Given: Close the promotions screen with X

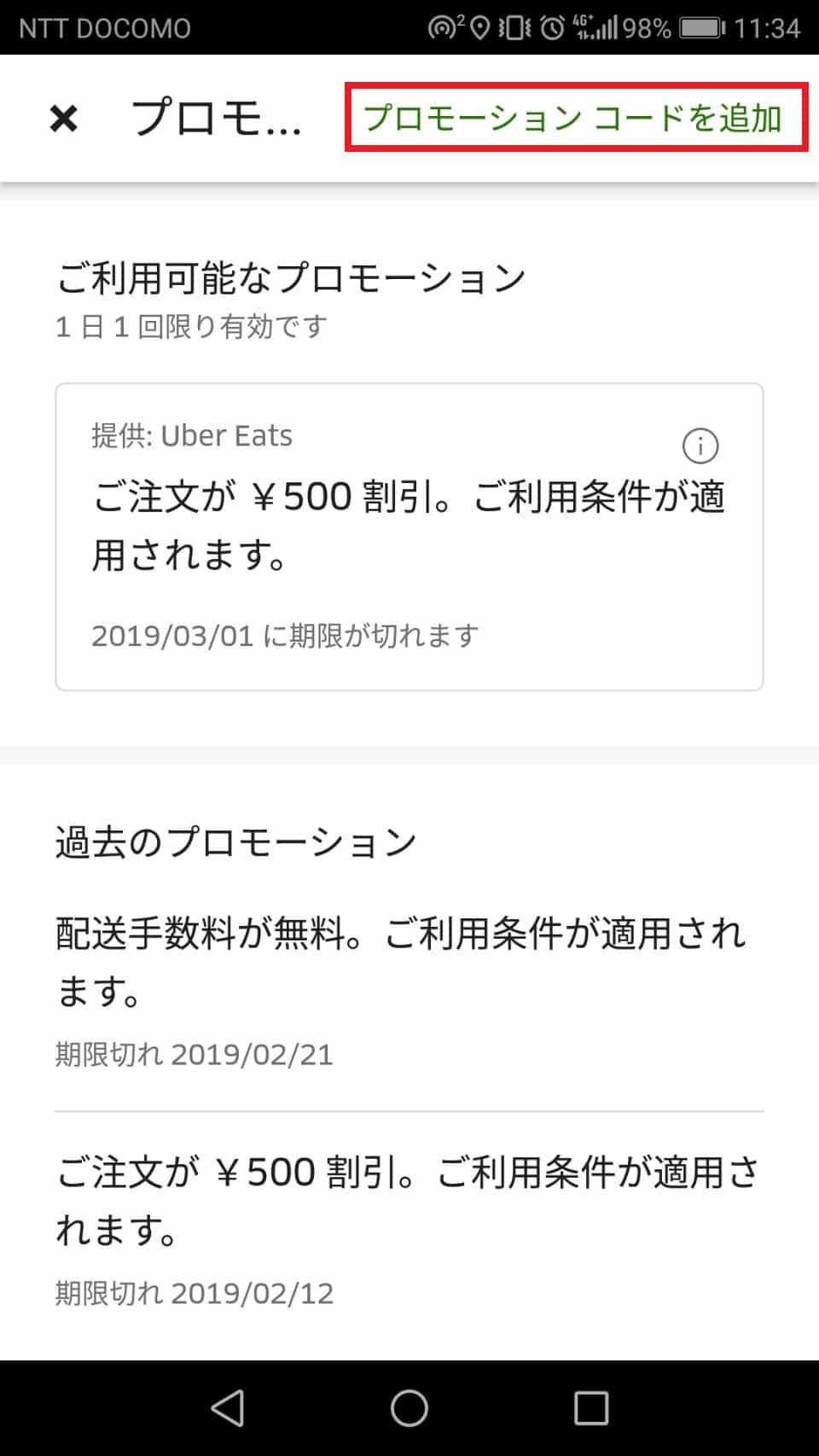Looking at the screenshot, I should (63, 119).
